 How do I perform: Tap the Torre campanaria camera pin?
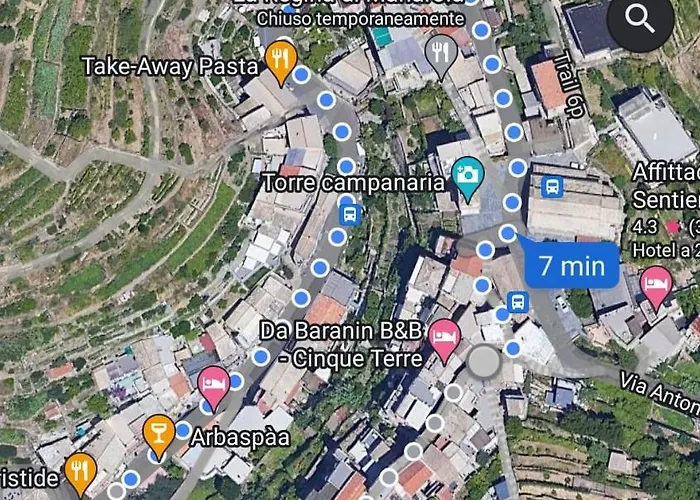[466, 177]
